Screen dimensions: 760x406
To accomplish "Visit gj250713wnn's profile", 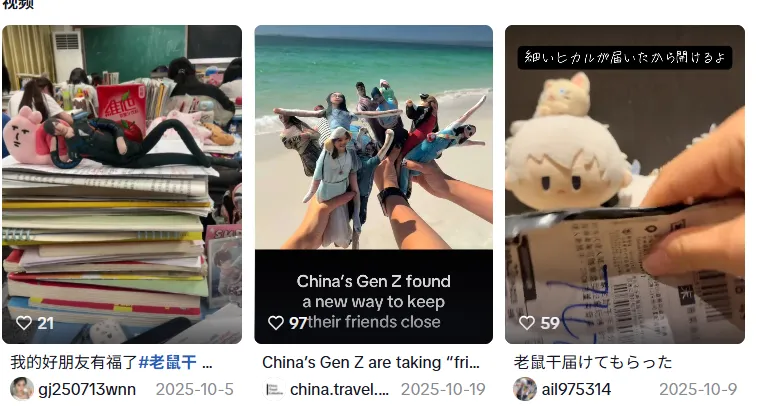I will click(x=86, y=389).
